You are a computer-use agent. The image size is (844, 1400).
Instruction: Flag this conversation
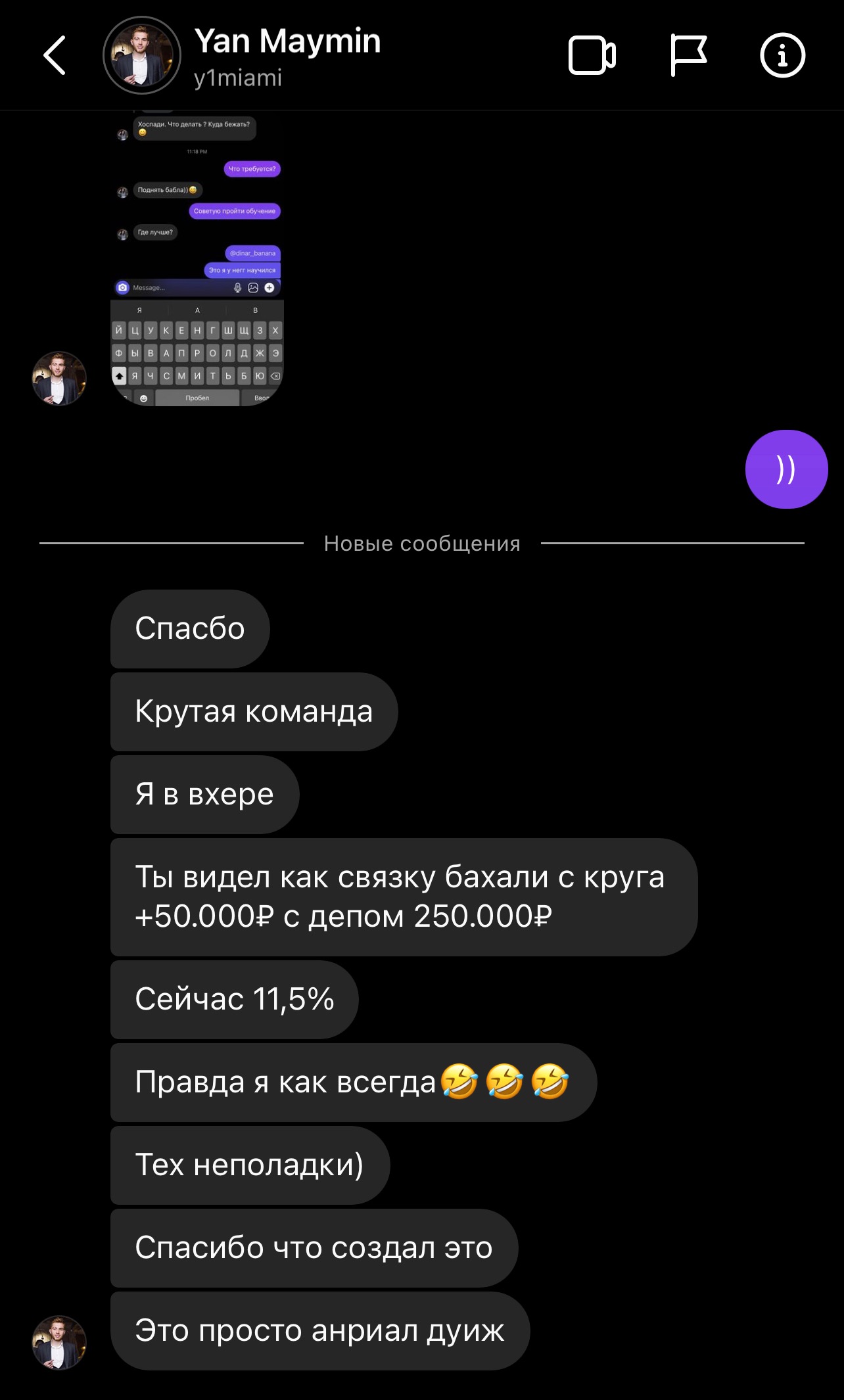tap(688, 56)
